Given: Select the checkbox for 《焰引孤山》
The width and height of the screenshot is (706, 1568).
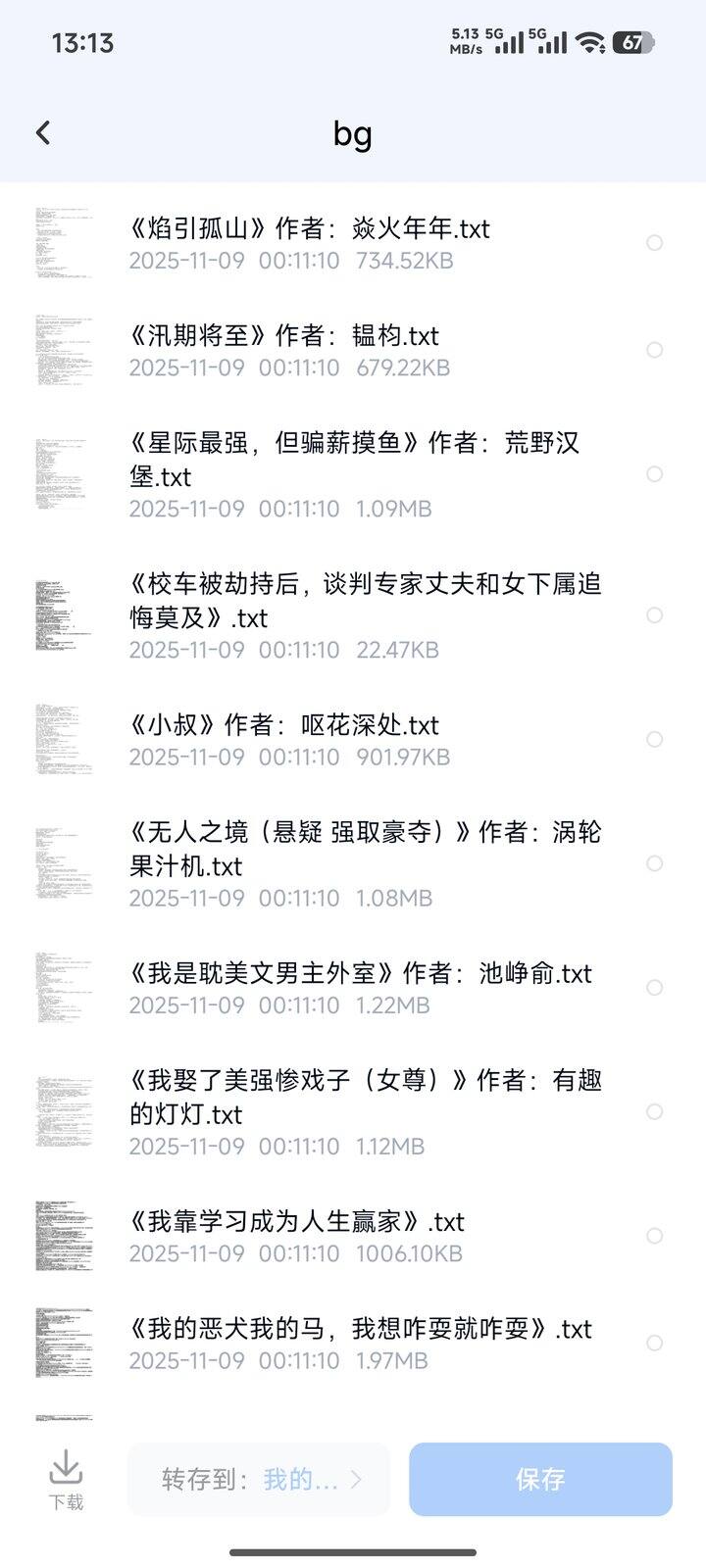Looking at the screenshot, I should [x=654, y=243].
